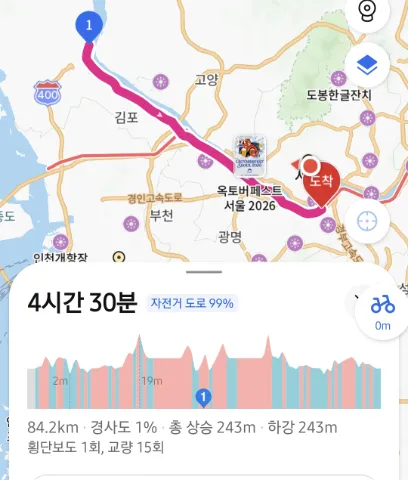408x480 pixels.
Task: Open the CCTV camera view button
Action: click(x=367, y=10)
